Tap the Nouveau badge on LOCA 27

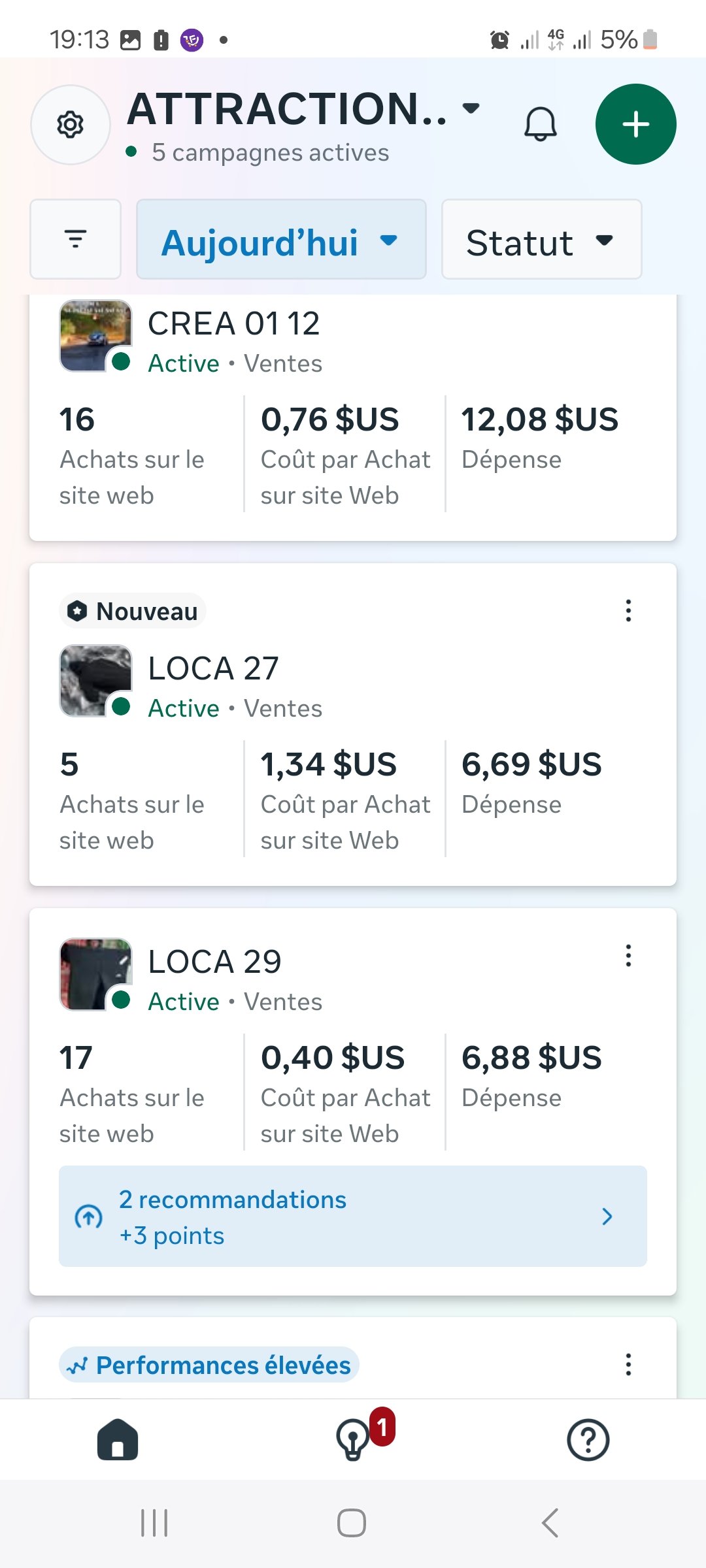[131, 611]
